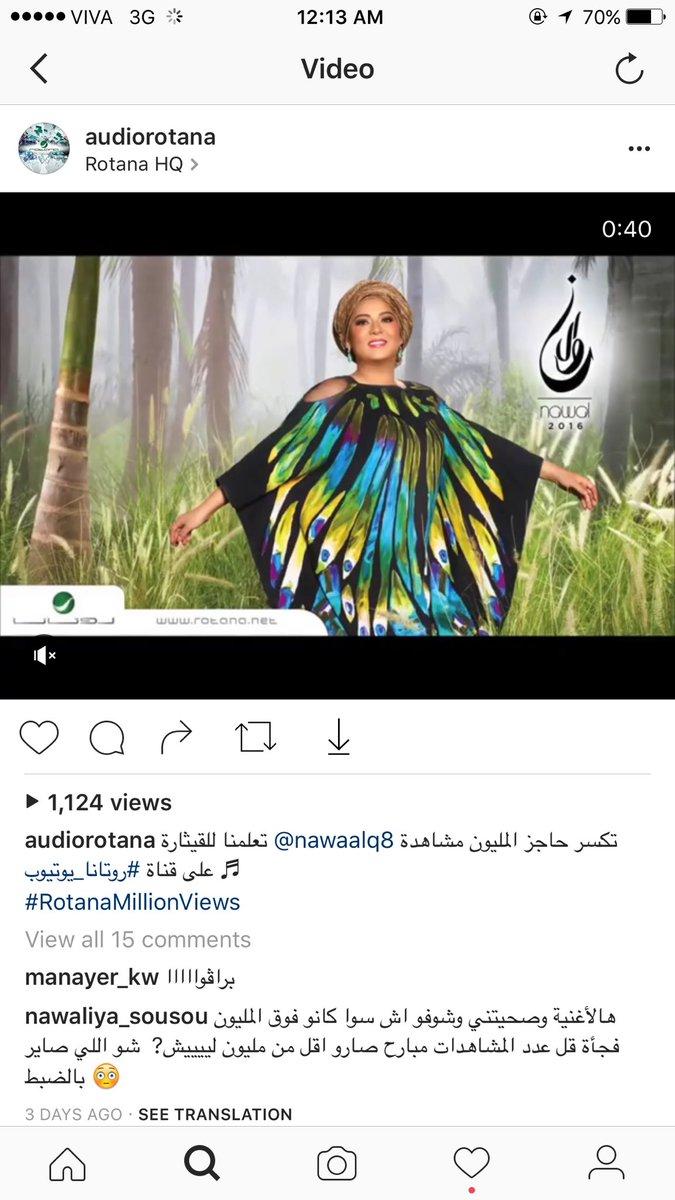Switch to the Home tab
Screen dimensions: 675x1200
pos(67,1163)
